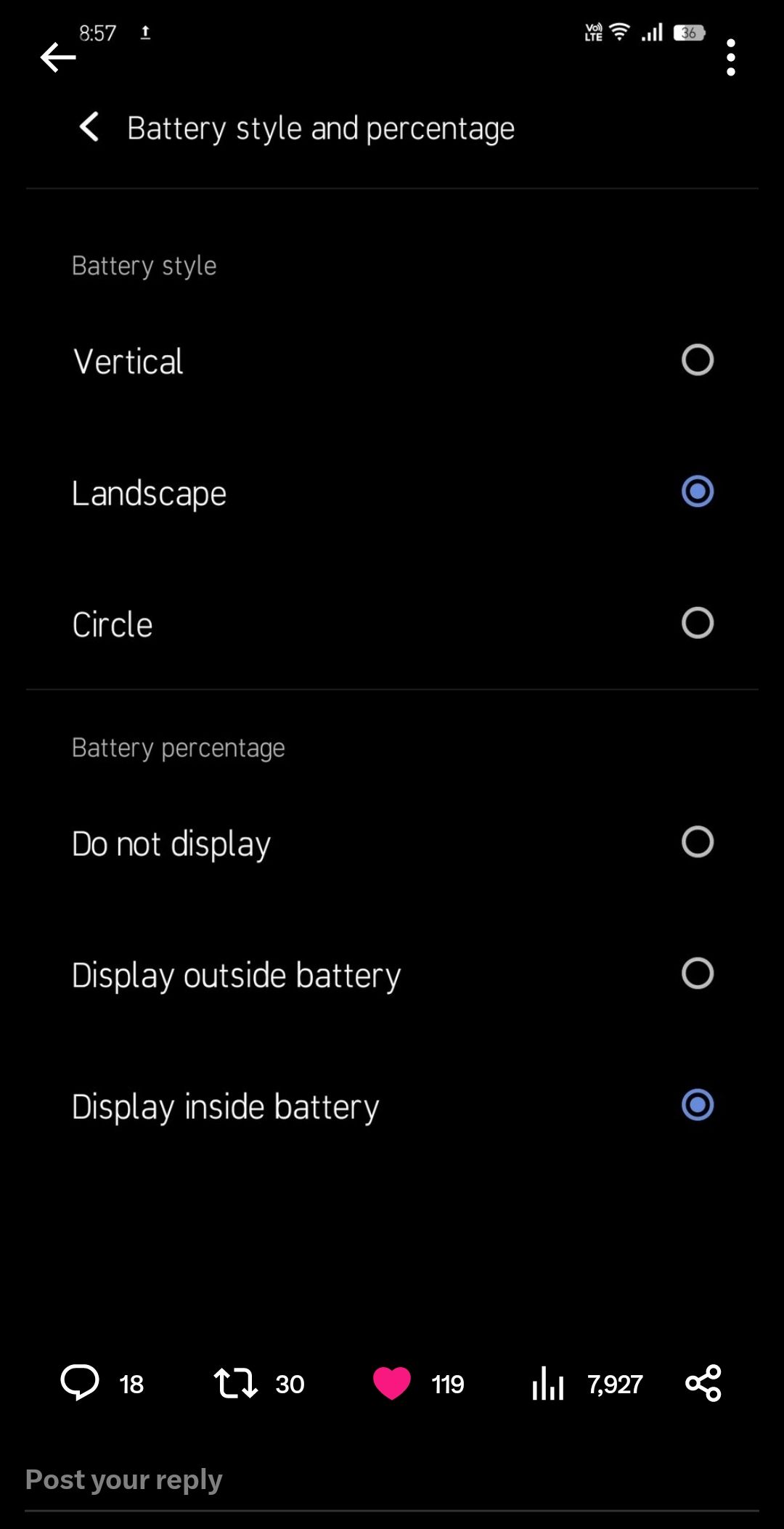The image size is (784, 1529).
Task: Tap the battery icon in the status bar
Action: click(688, 32)
